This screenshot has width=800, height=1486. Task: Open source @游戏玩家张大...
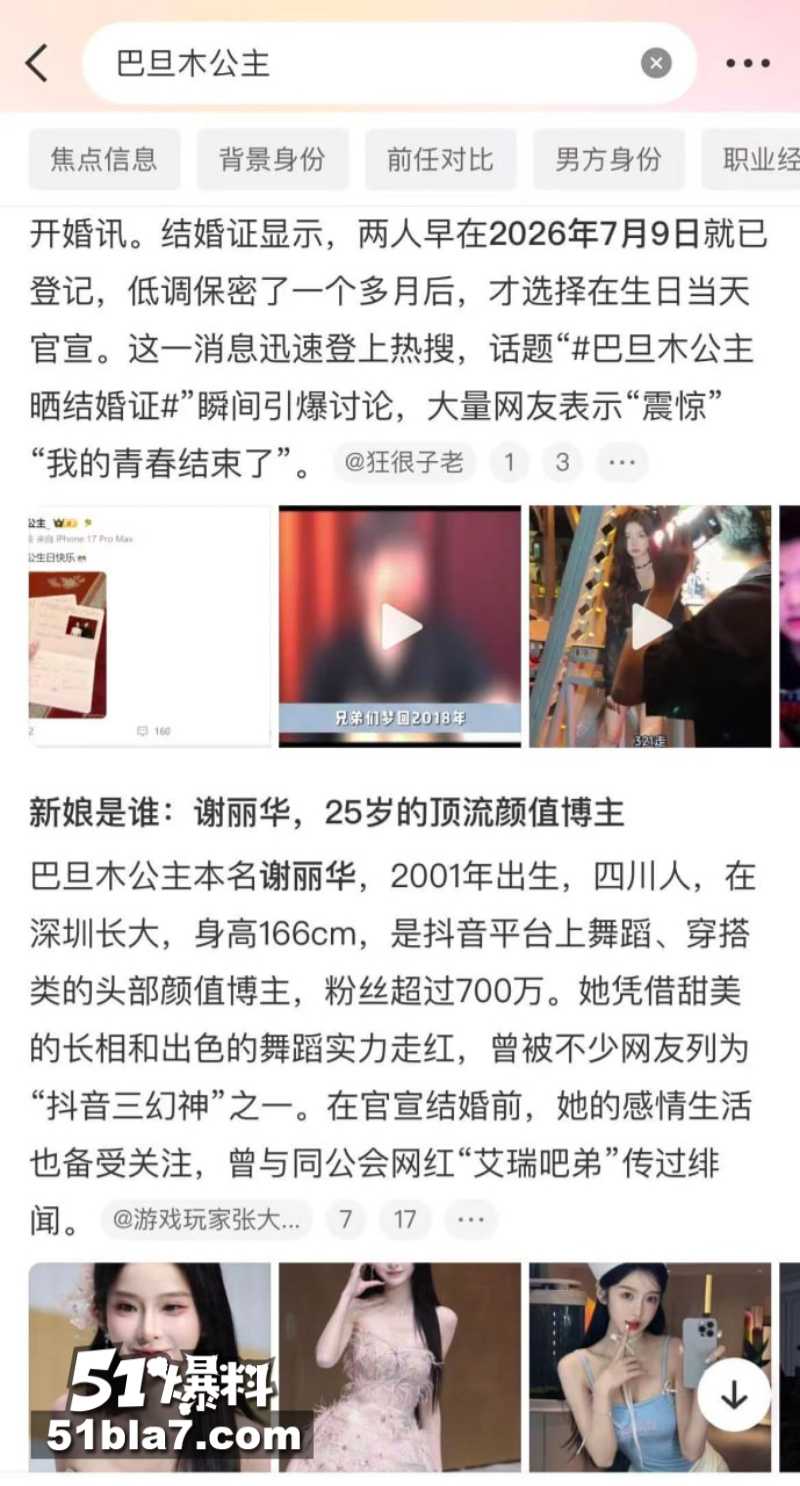tap(206, 1219)
